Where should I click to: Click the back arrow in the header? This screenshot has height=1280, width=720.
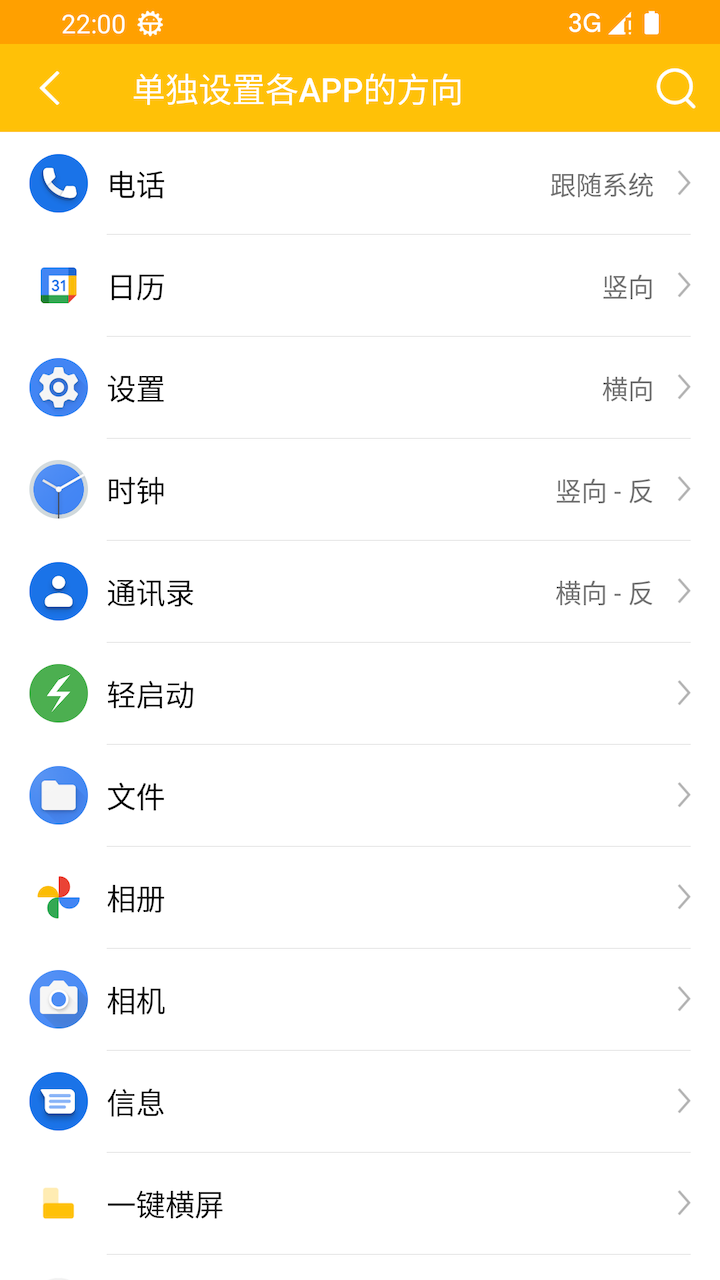(50, 88)
